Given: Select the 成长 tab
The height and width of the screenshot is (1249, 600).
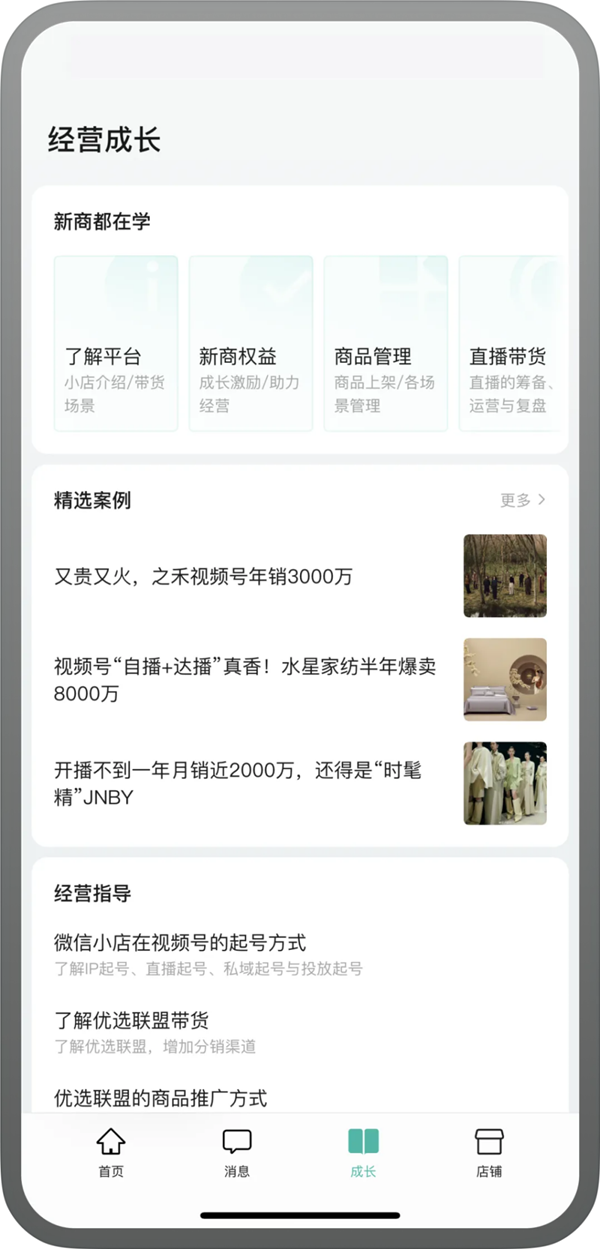Looking at the screenshot, I should 363,1152.
